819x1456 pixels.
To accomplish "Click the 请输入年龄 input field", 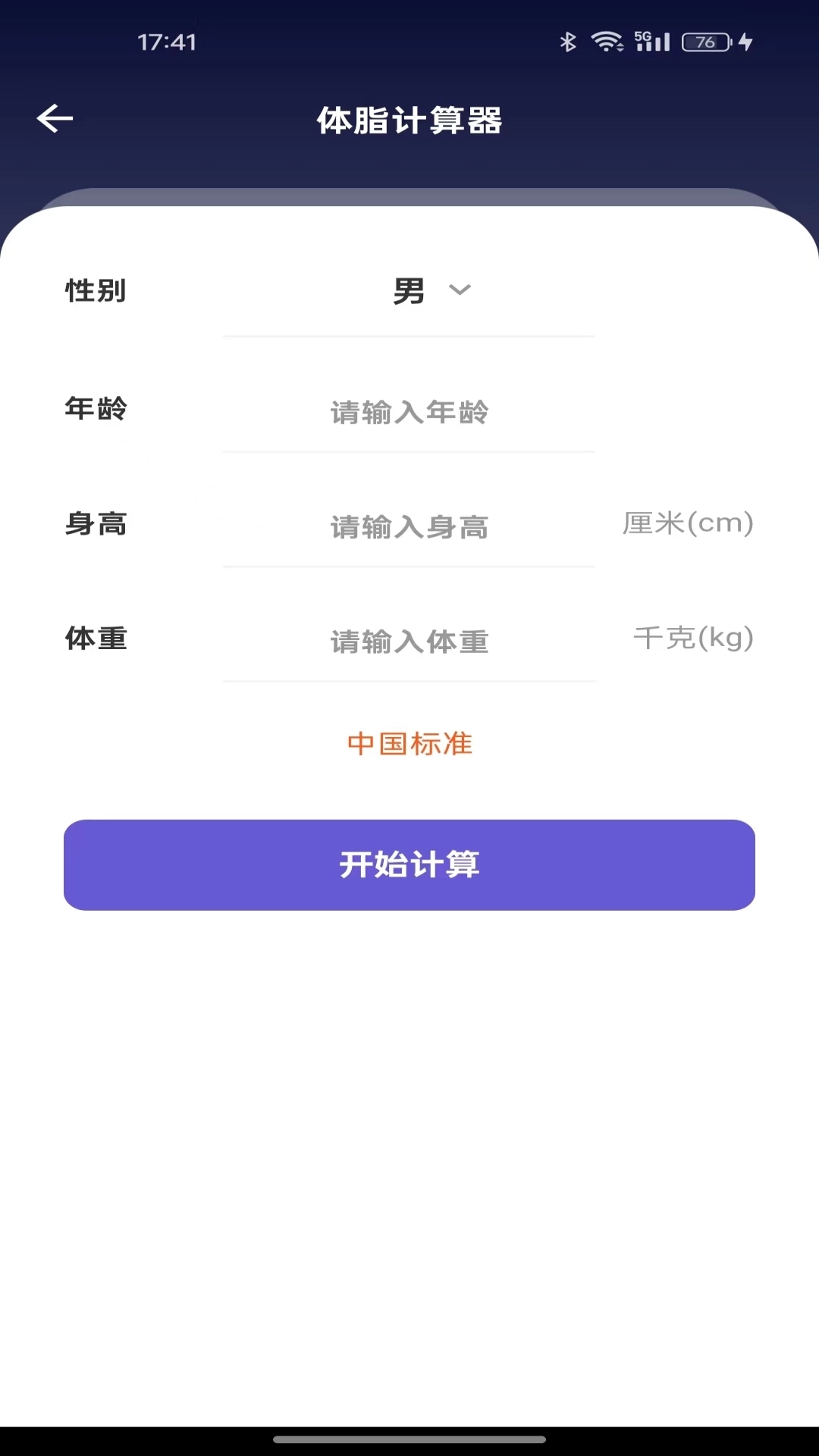I will pyautogui.click(x=409, y=413).
